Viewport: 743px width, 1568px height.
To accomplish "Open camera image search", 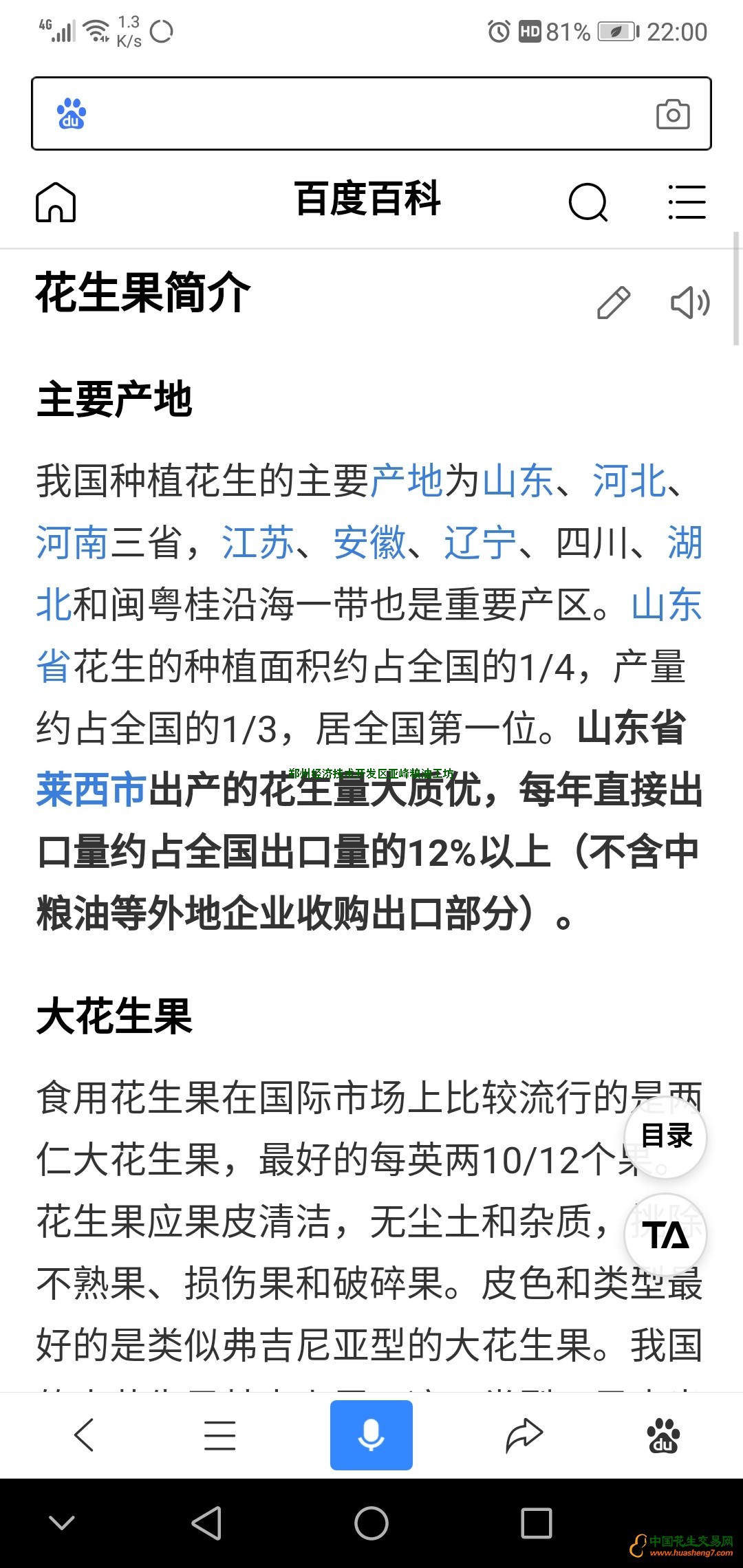I will [x=673, y=114].
